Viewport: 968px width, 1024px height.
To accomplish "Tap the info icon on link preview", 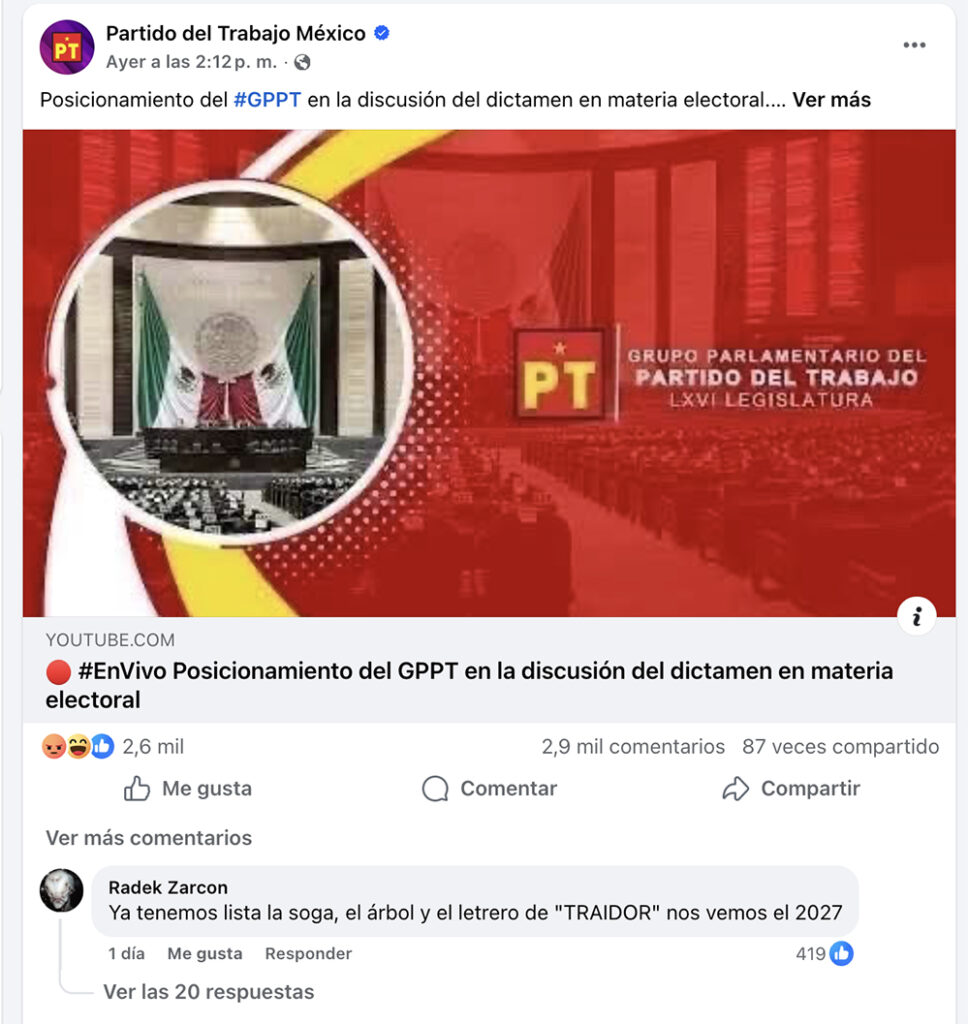I will click(916, 615).
